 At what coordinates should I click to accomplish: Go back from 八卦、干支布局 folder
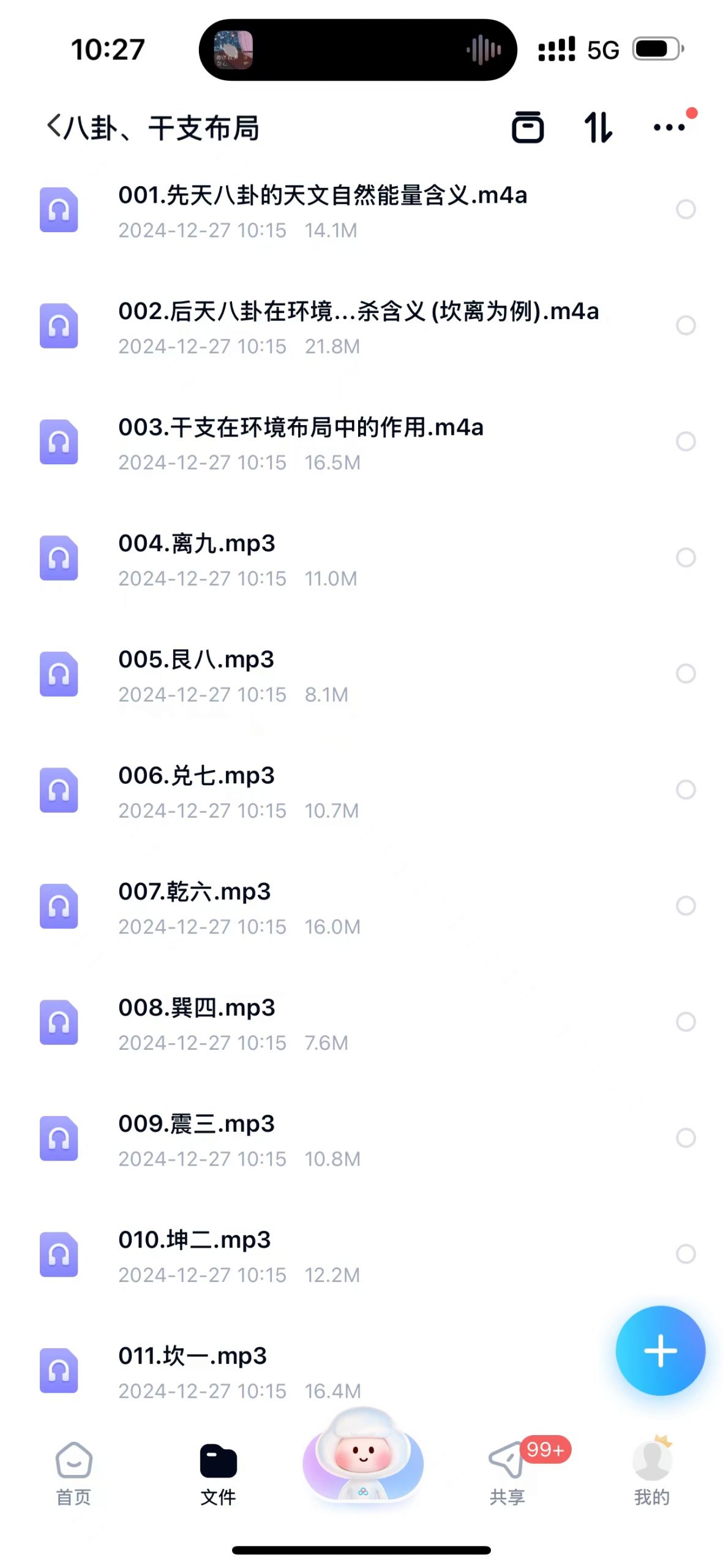click(x=54, y=127)
